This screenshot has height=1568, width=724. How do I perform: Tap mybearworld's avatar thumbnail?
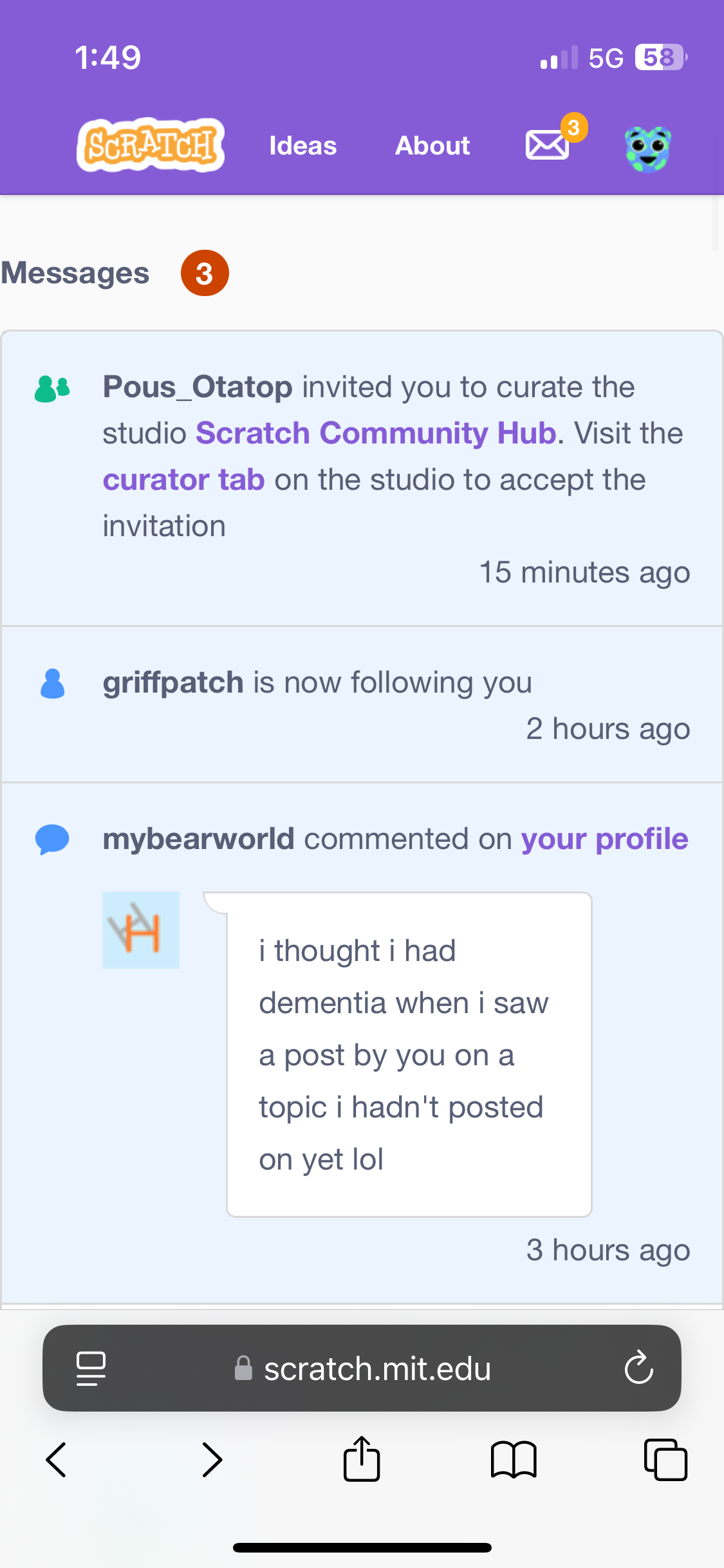(140, 931)
